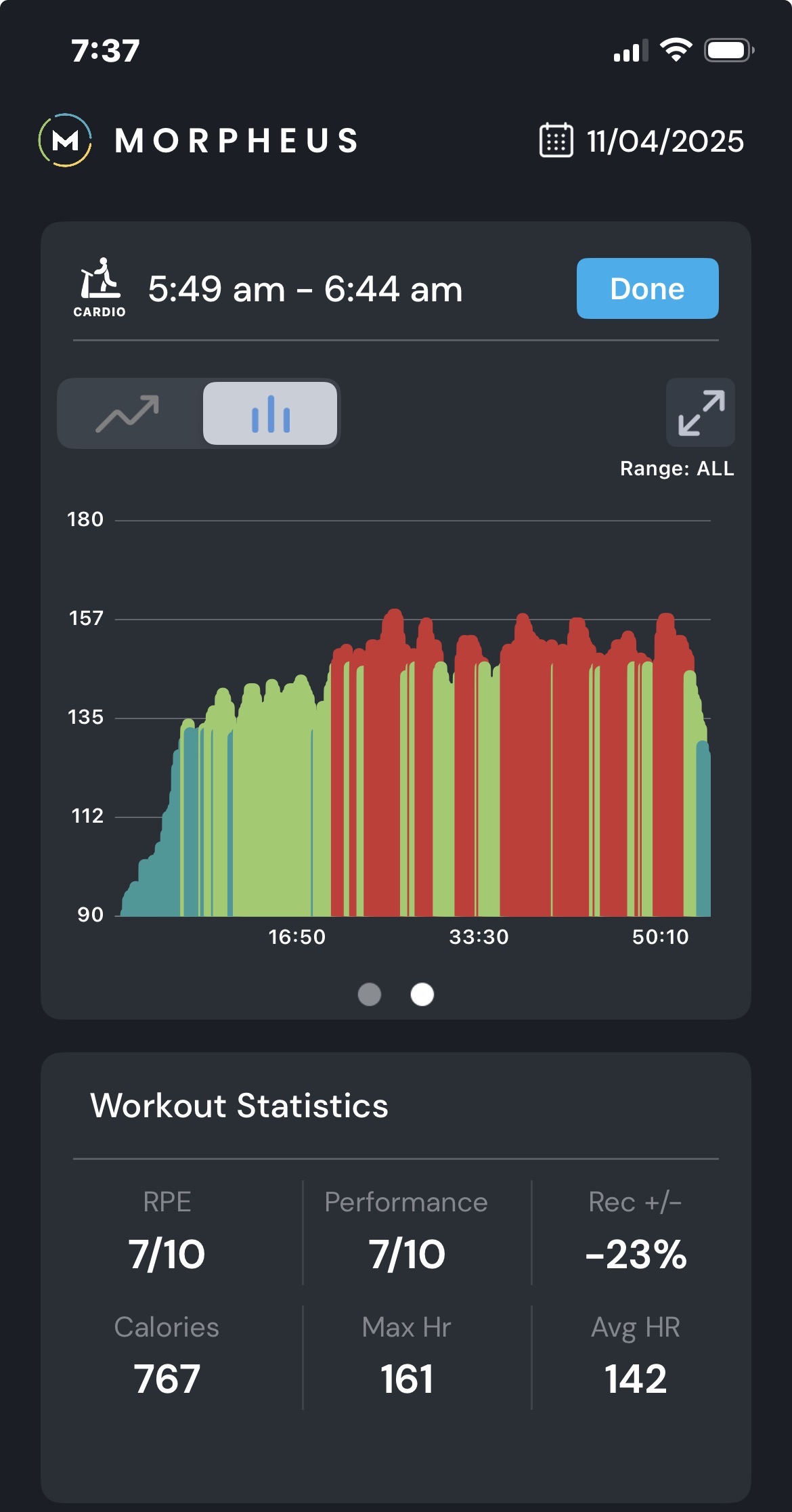Switch to the line graph view
792x1512 pixels.
pyautogui.click(x=129, y=413)
